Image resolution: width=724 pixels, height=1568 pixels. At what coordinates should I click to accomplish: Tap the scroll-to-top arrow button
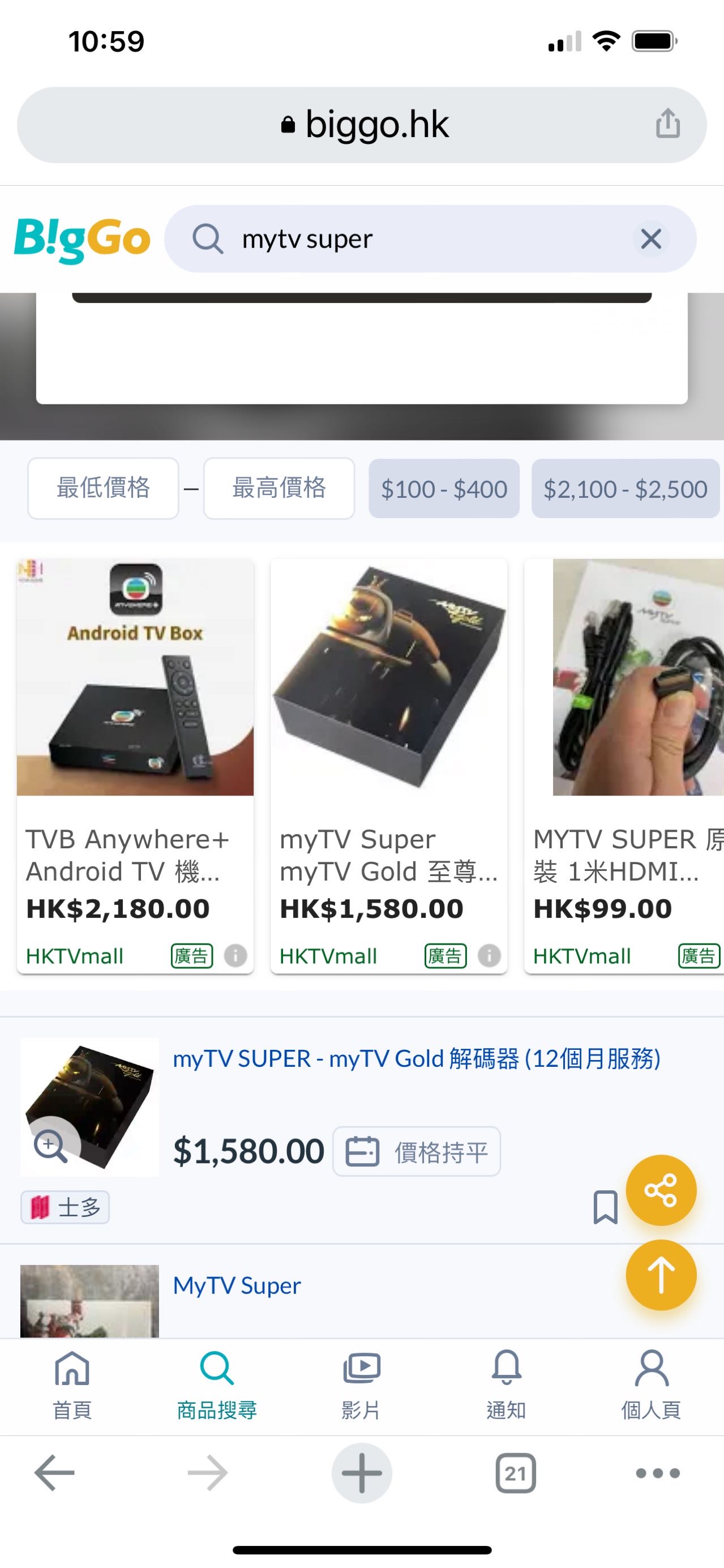coord(661,1276)
